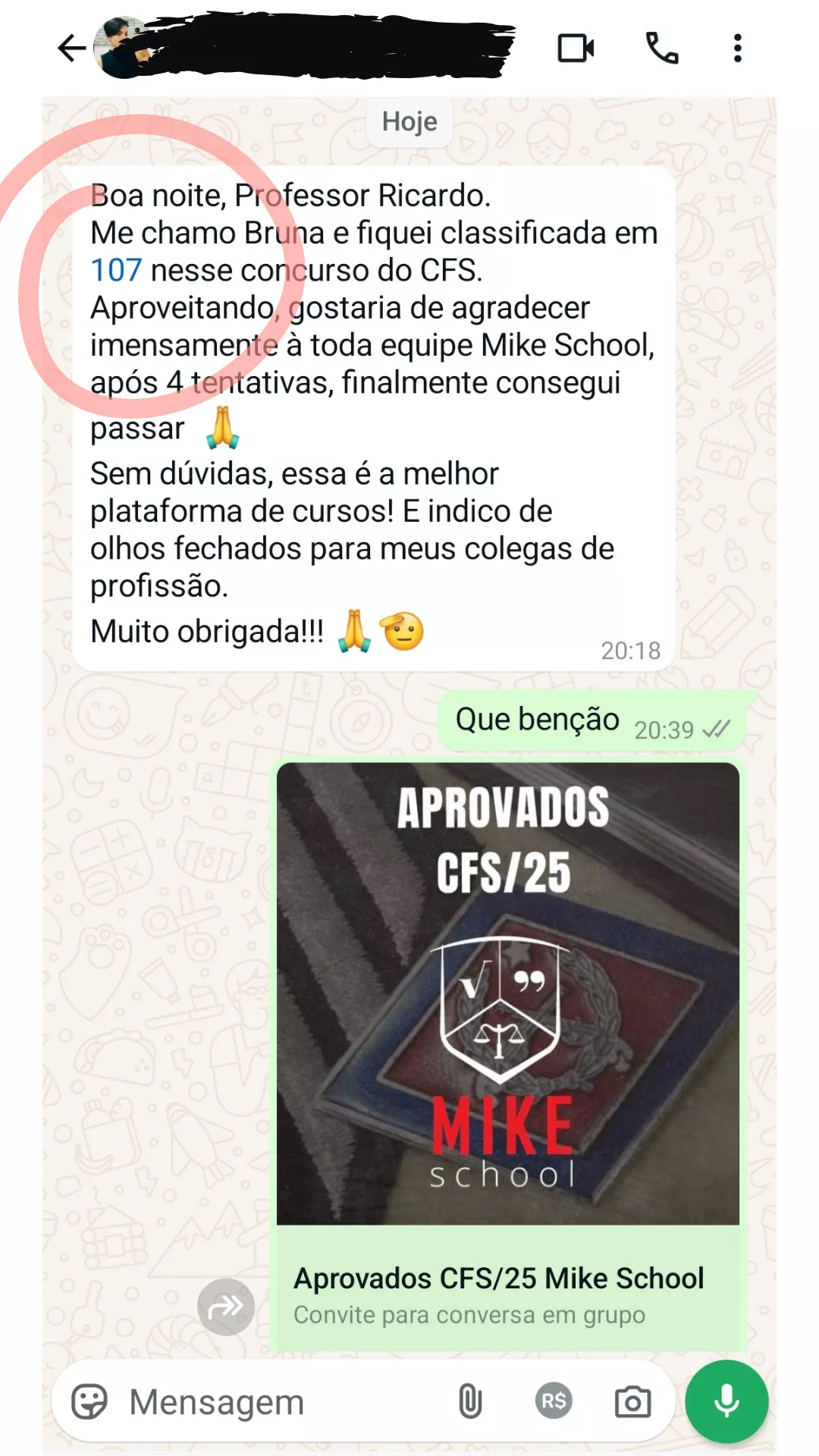The width and height of the screenshot is (819, 1456).
Task: Open the Aprovados CFS/25 group invite
Action: (507, 1056)
